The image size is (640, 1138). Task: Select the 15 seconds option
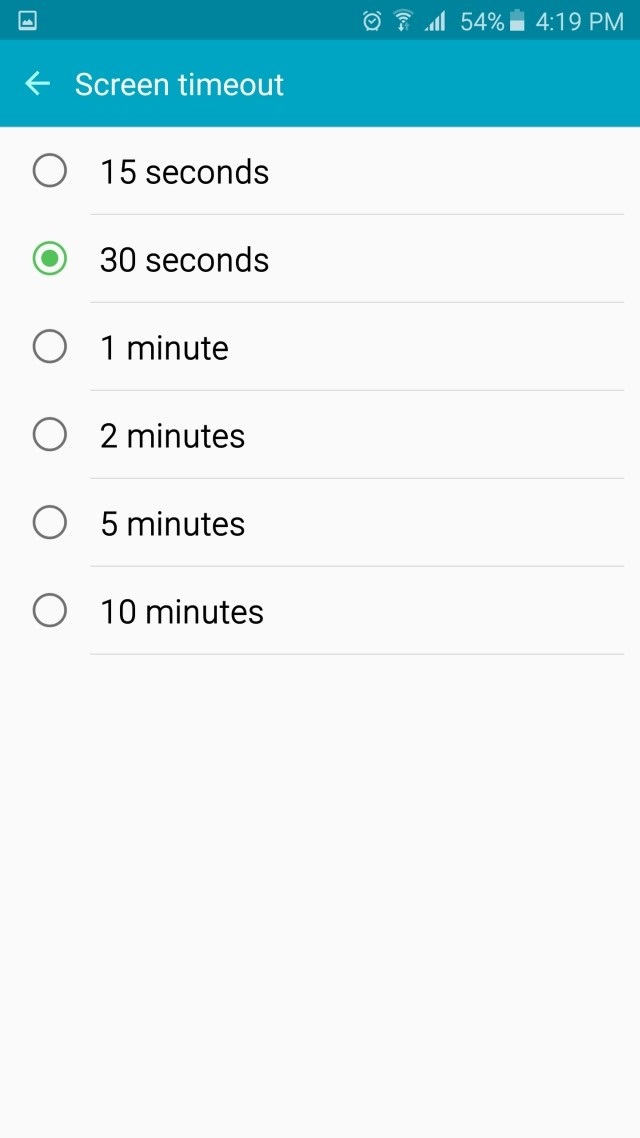click(320, 171)
